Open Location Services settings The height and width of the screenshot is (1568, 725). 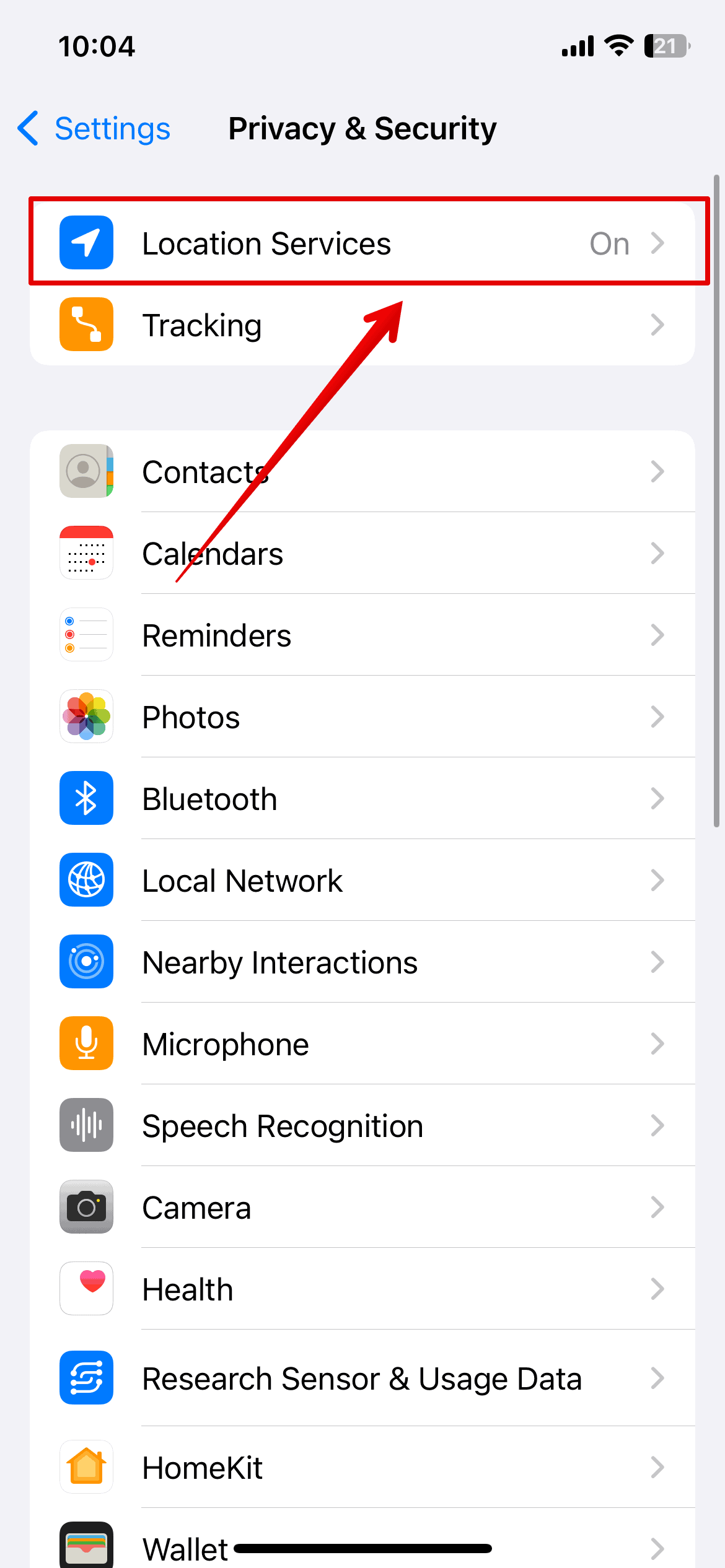coord(362,243)
